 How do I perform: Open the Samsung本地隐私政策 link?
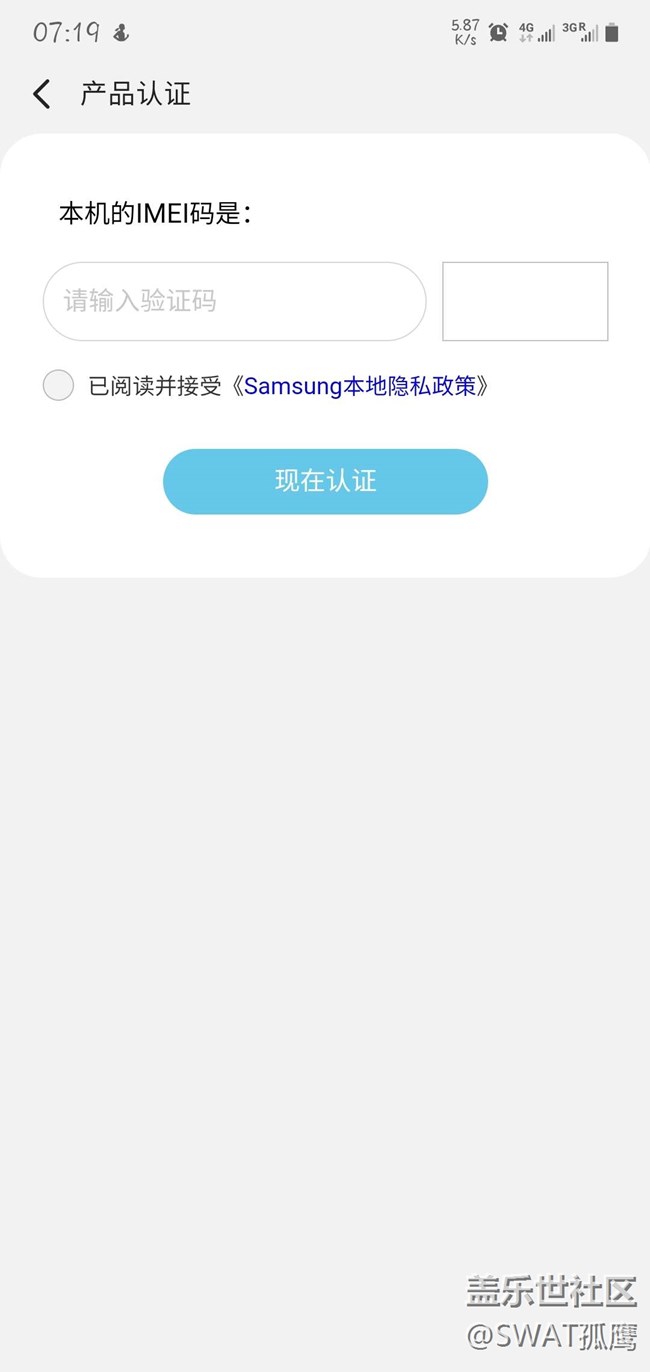tap(360, 386)
